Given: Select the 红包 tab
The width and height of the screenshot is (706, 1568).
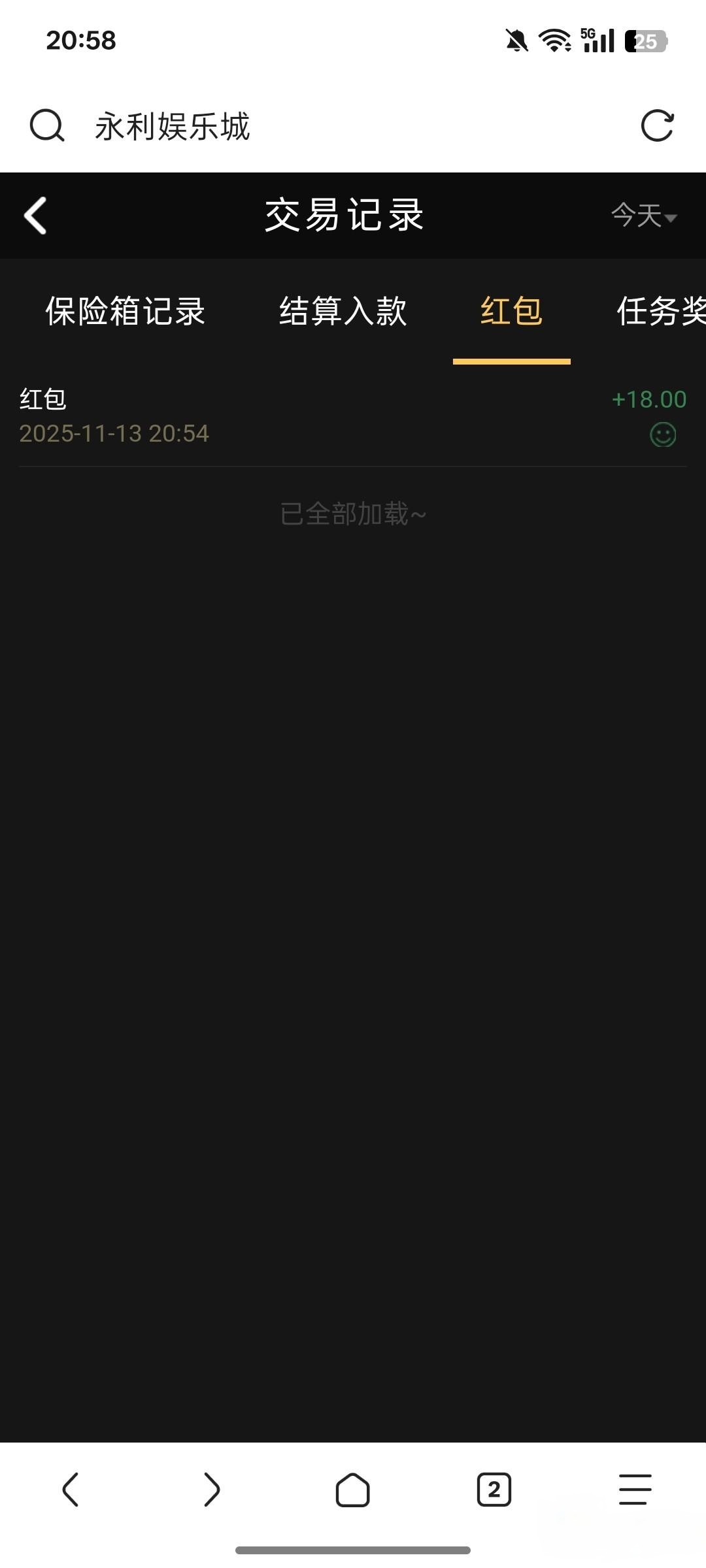Looking at the screenshot, I should [511, 311].
